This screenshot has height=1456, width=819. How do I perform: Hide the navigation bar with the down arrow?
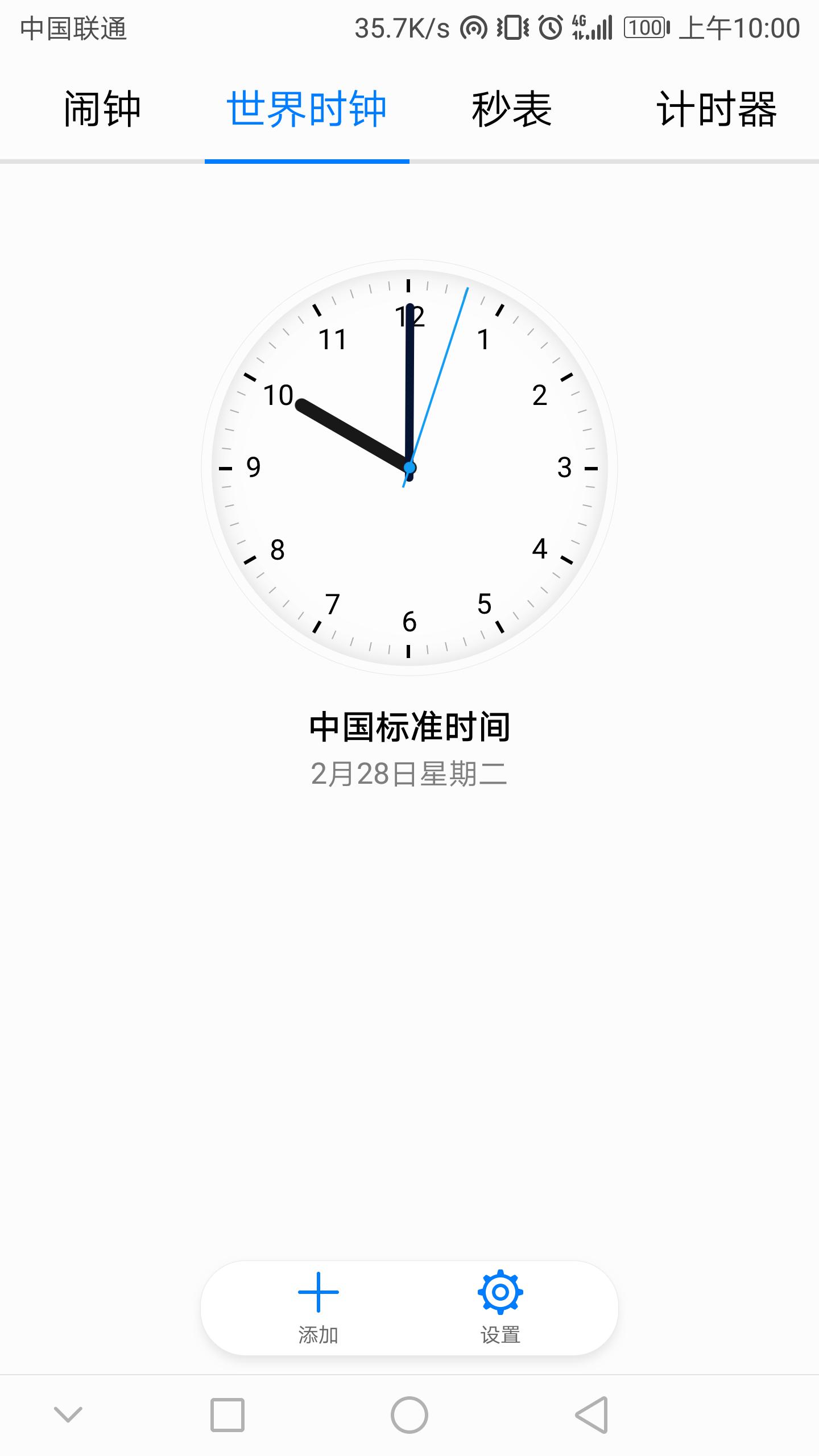coord(68,1414)
